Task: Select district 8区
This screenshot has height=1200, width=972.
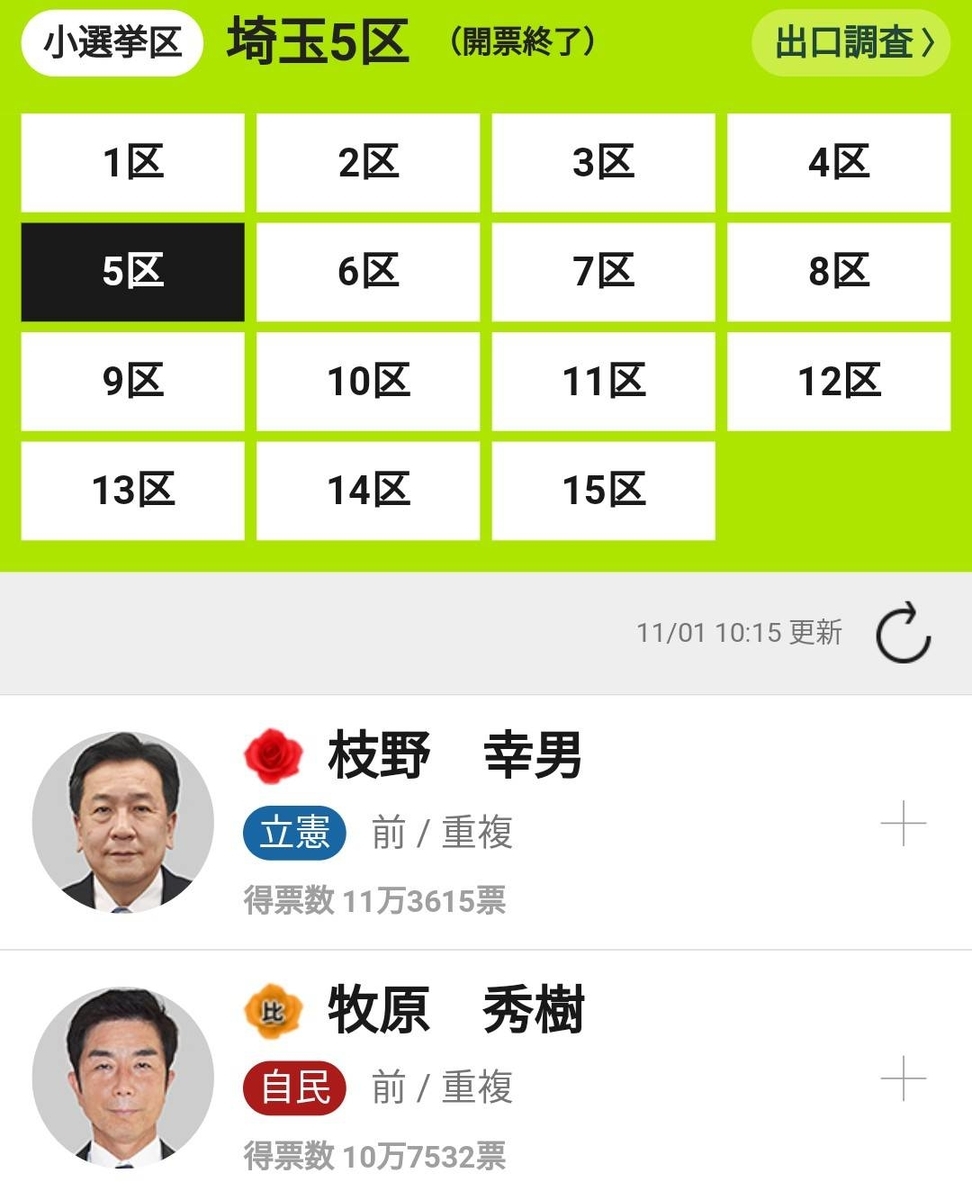Action: pos(838,272)
